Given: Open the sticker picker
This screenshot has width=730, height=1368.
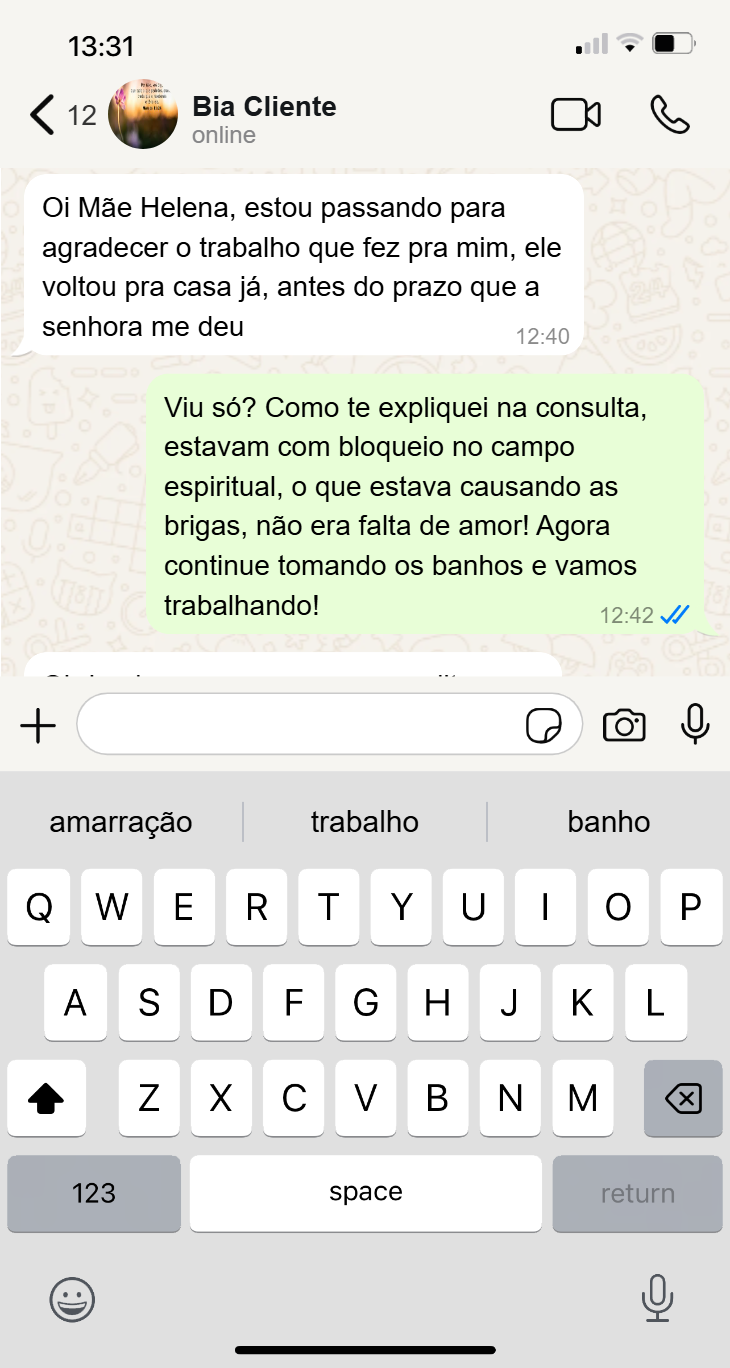Looking at the screenshot, I should pyautogui.click(x=543, y=726).
